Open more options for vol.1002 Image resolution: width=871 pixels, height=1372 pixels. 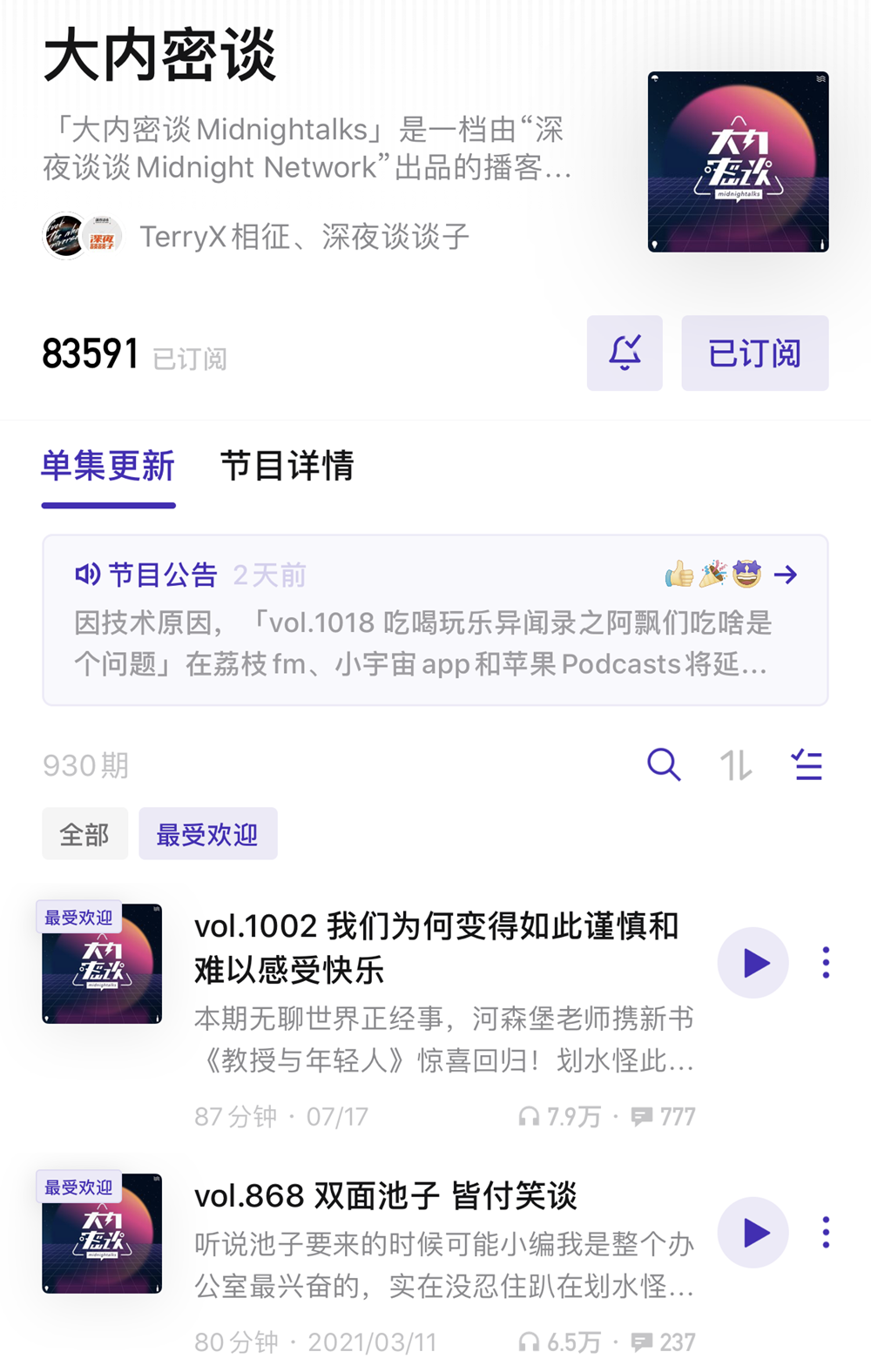(x=826, y=963)
